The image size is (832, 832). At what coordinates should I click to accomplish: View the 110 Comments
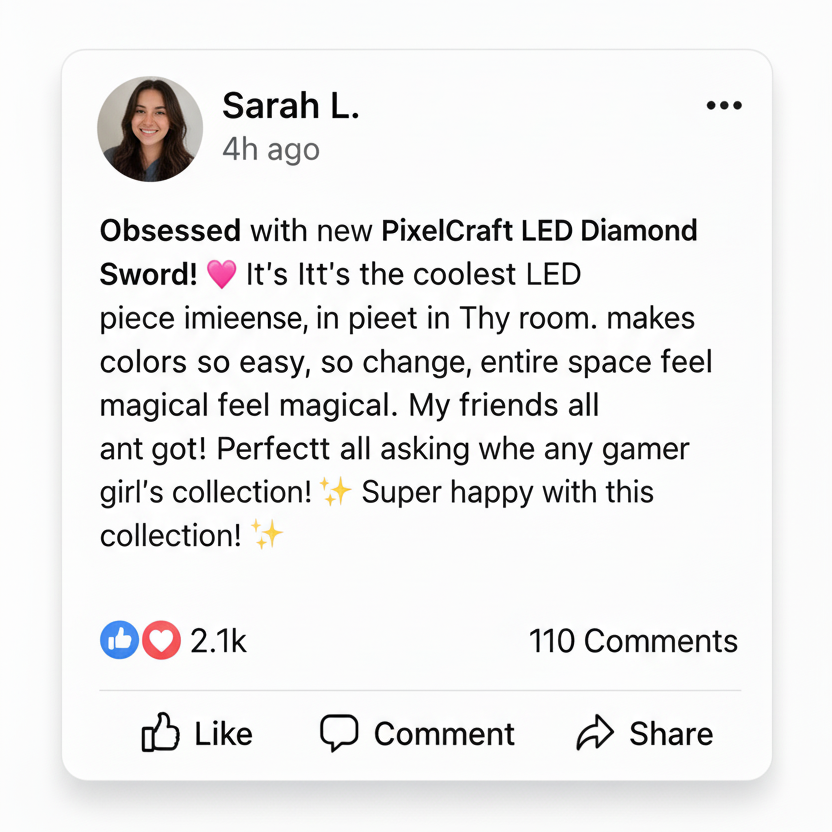(633, 641)
